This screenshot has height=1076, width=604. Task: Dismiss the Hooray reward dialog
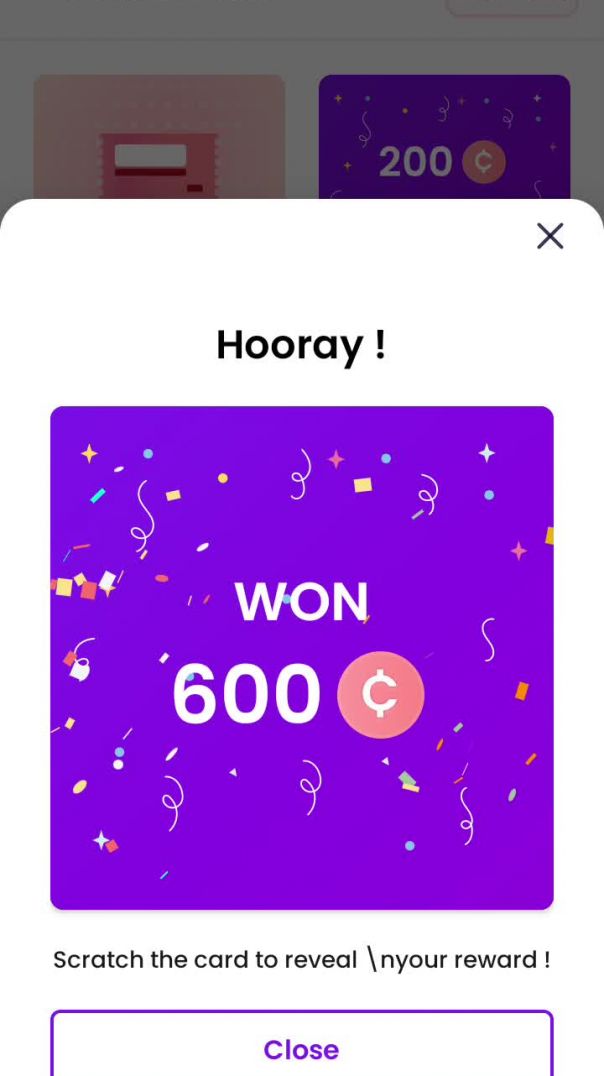(x=550, y=236)
